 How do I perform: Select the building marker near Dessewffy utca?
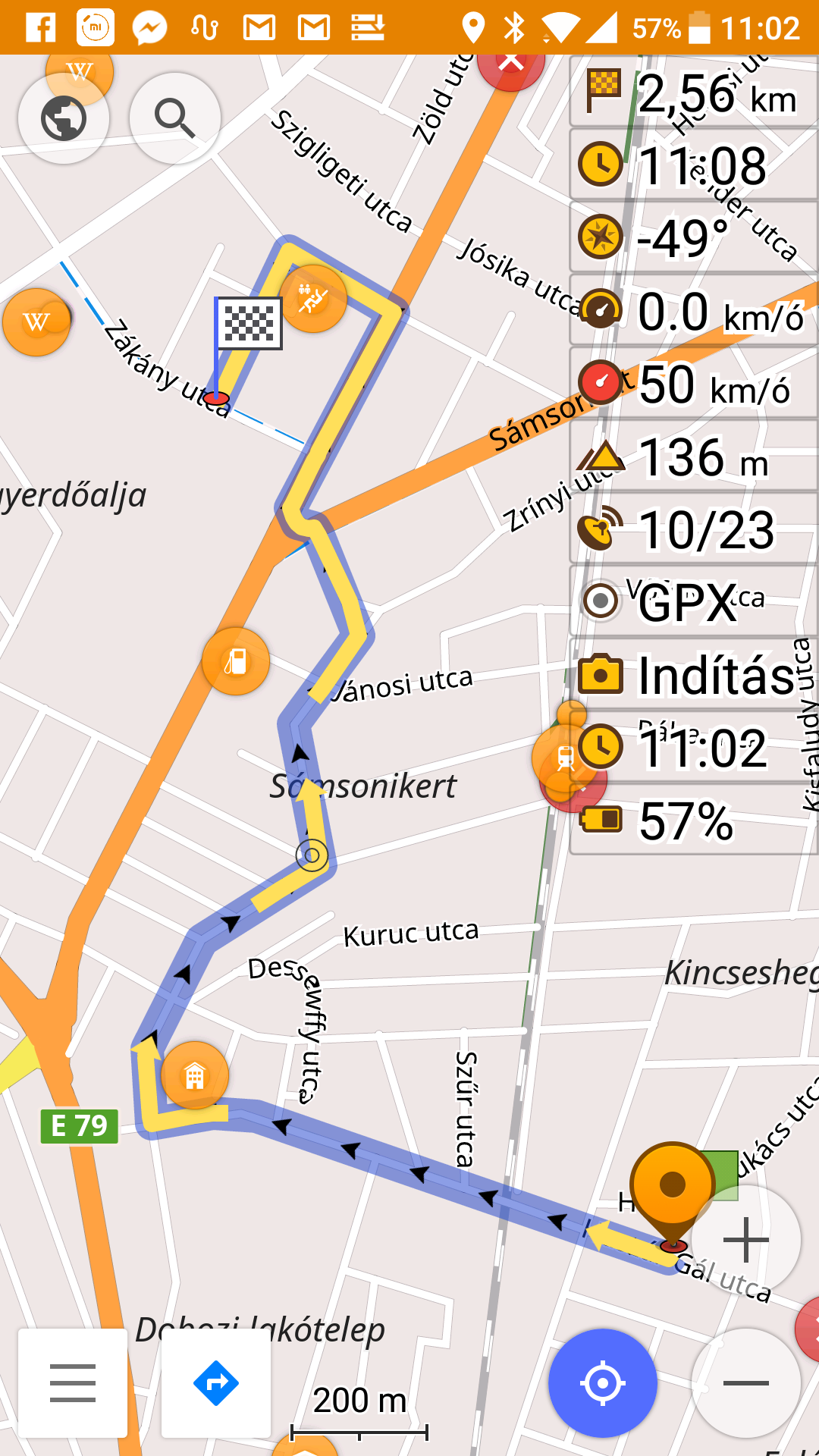(x=195, y=1075)
